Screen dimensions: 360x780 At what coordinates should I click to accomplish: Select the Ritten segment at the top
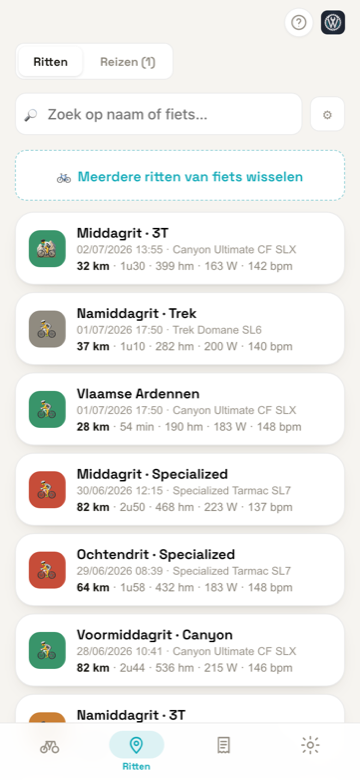(x=51, y=62)
